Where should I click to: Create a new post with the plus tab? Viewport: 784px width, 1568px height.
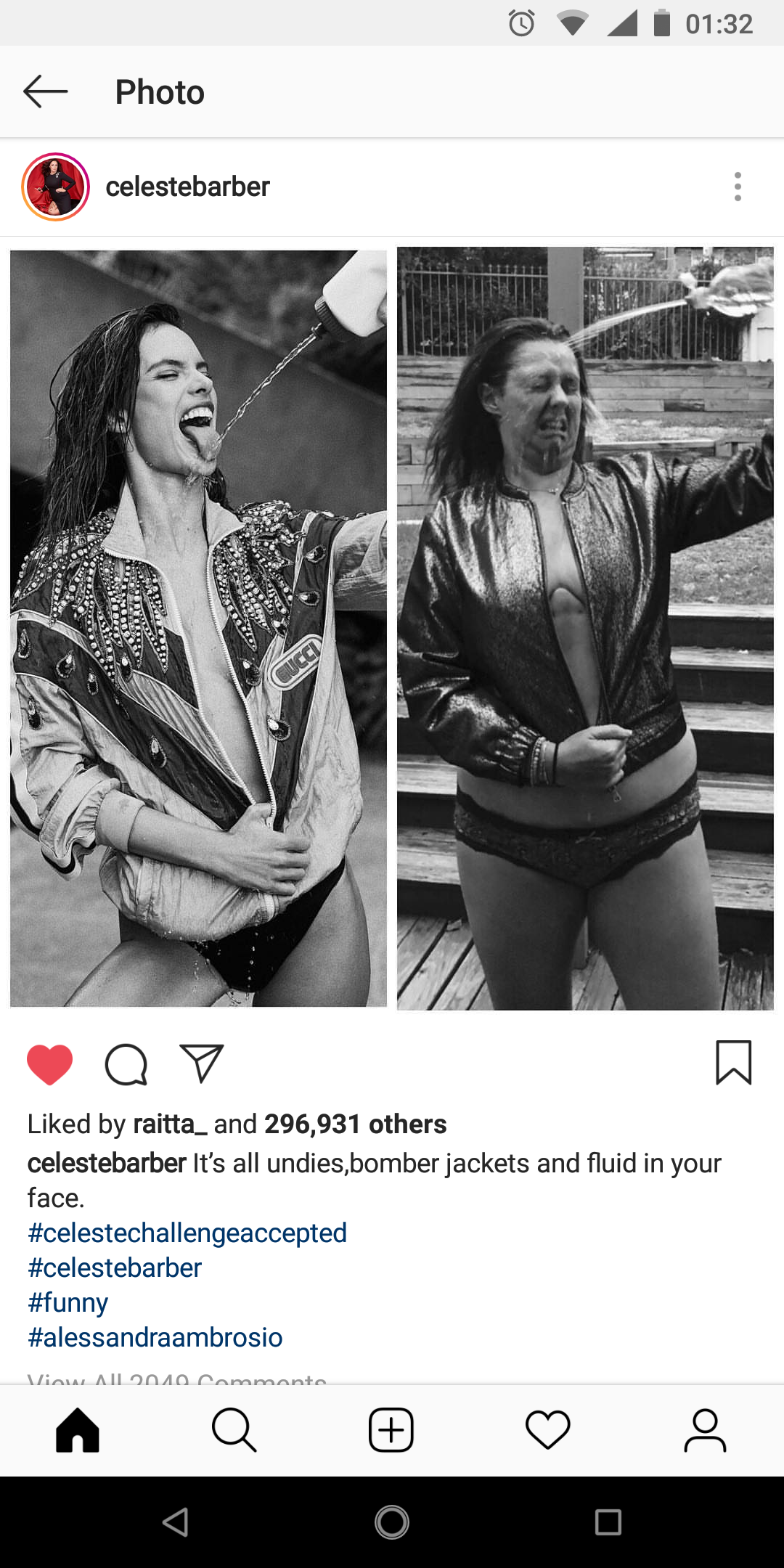pos(391,1430)
